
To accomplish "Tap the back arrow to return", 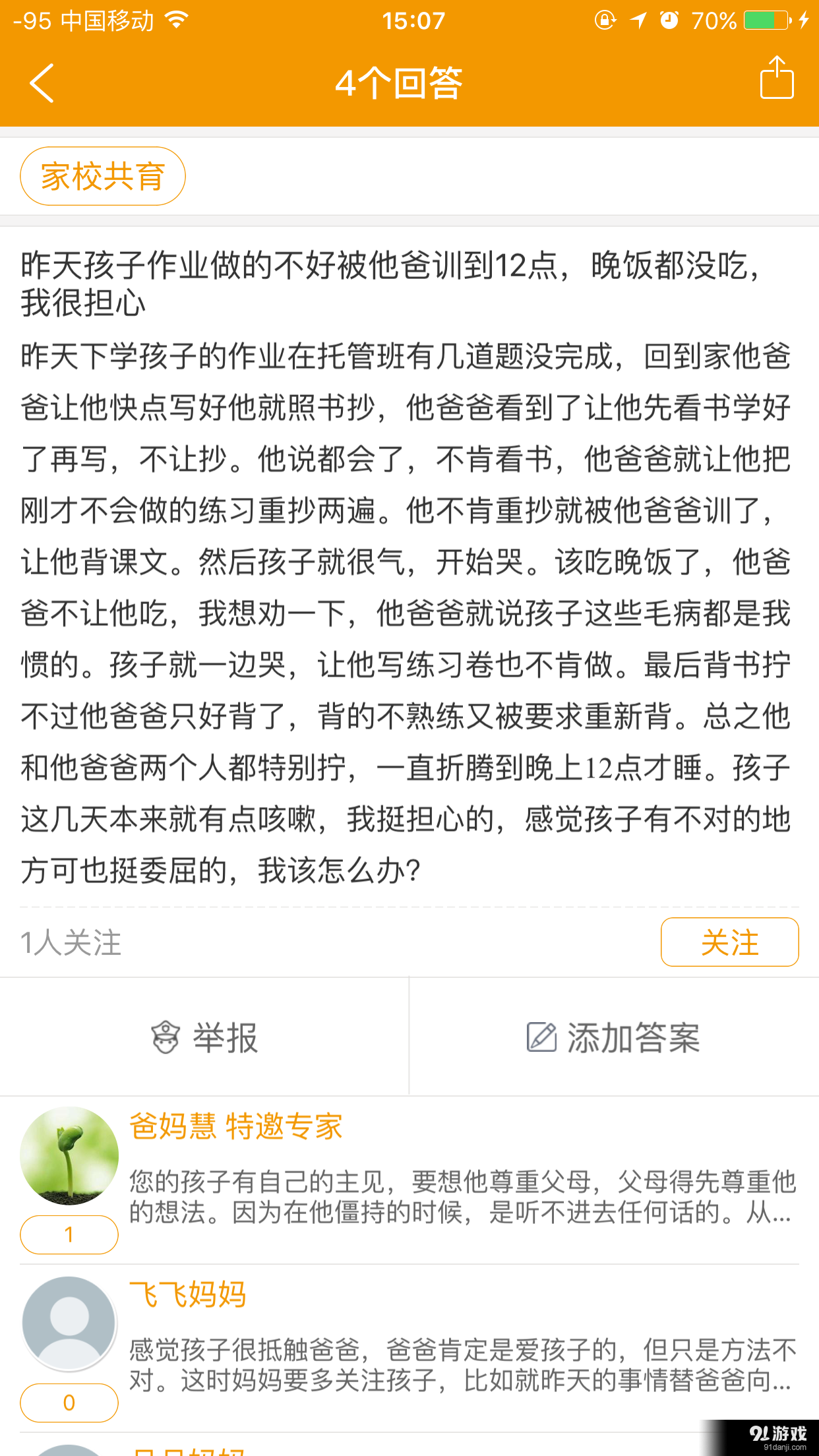I will (41, 82).
